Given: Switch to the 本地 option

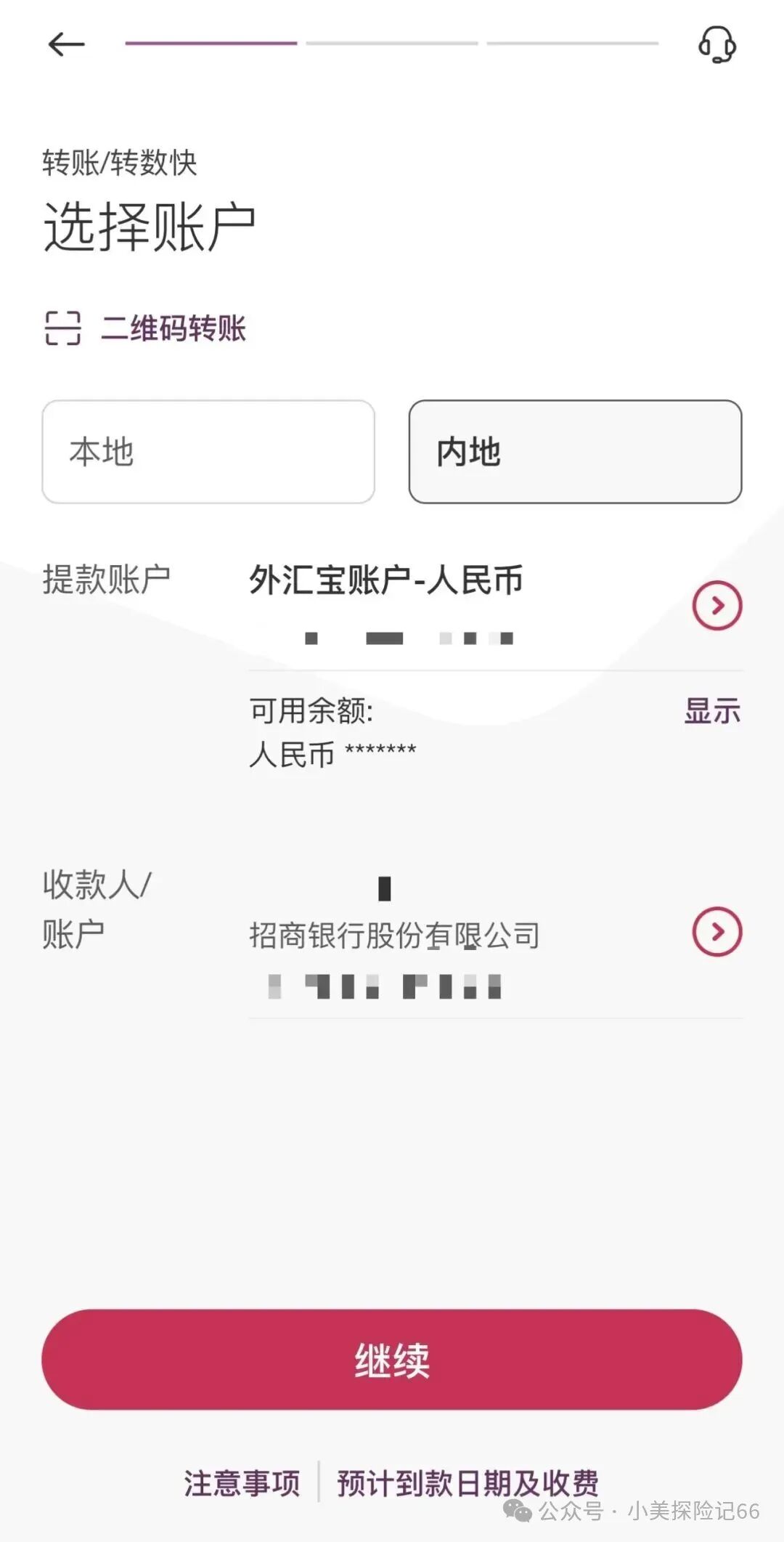Looking at the screenshot, I should coord(208,452).
